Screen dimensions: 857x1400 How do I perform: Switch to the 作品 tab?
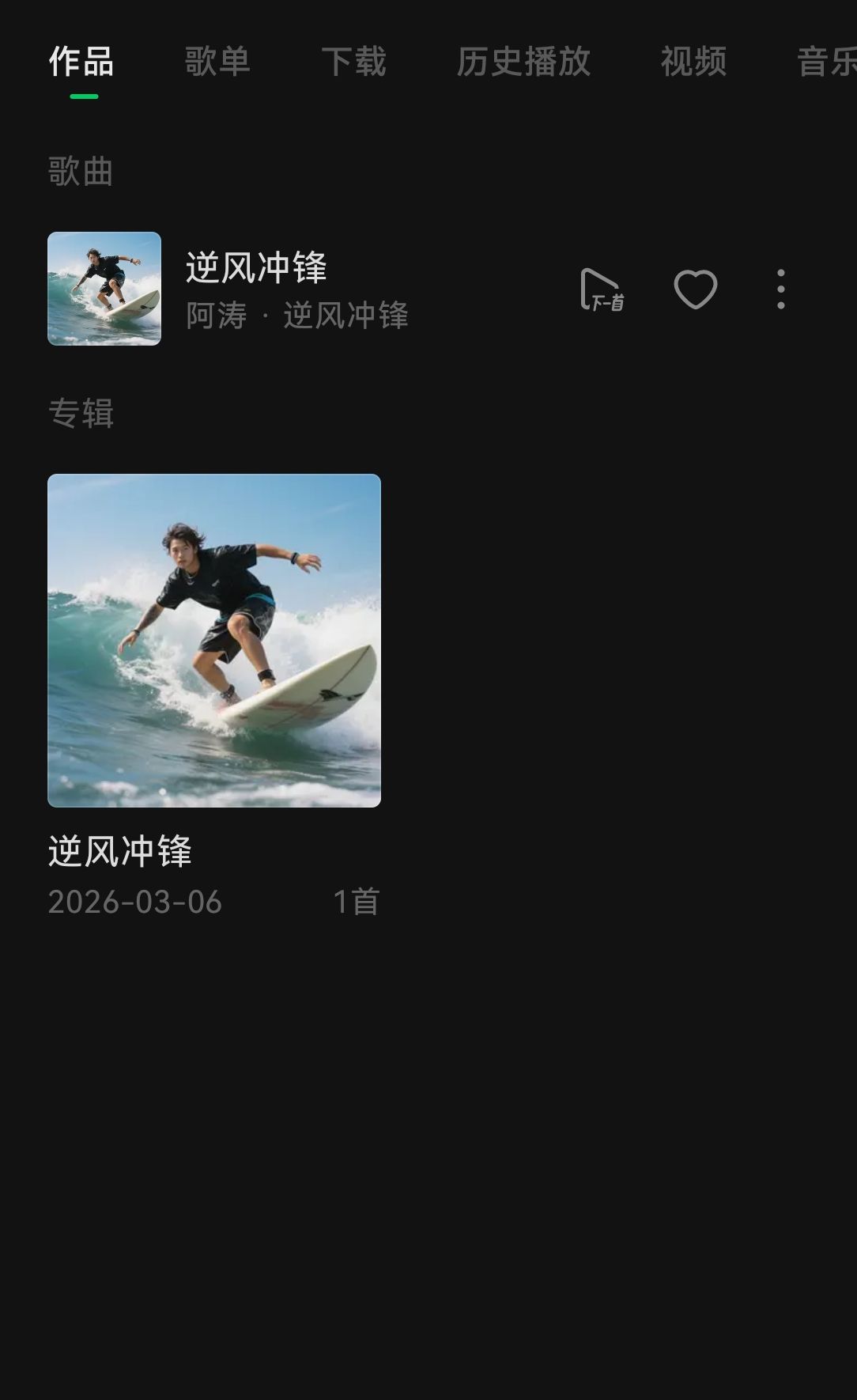click(x=81, y=62)
